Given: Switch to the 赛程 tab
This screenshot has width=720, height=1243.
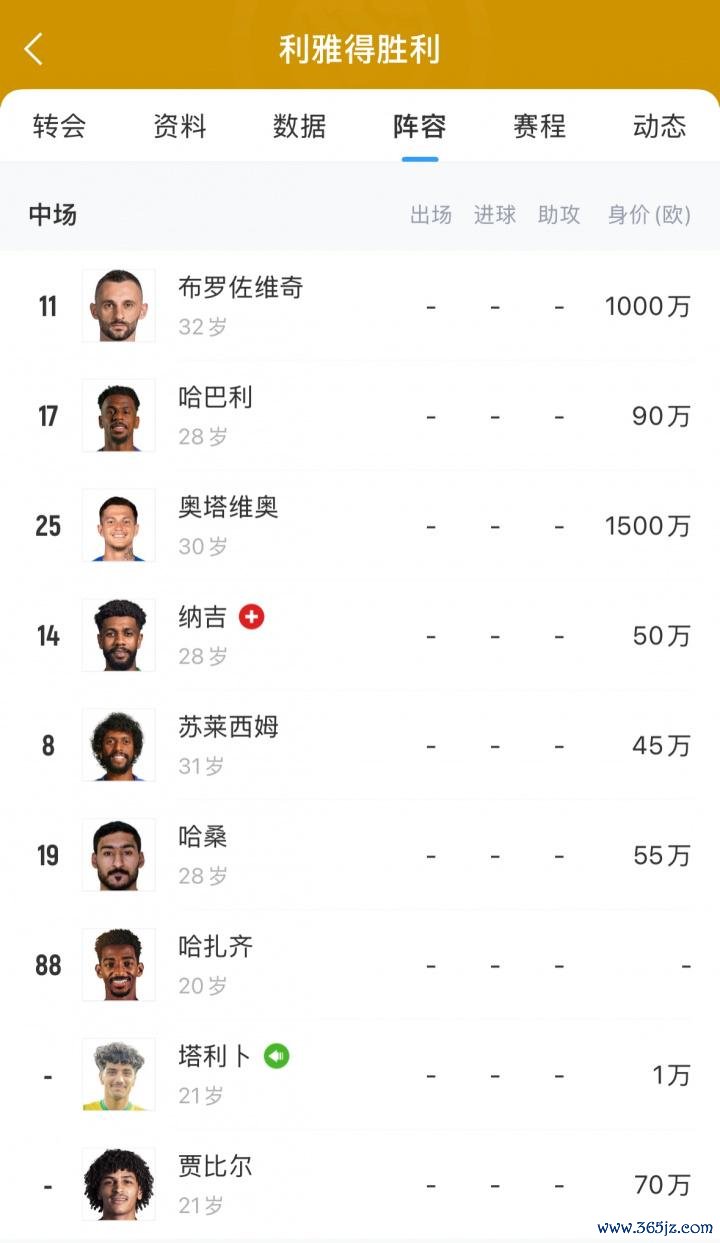Looking at the screenshot, I should coord(540,126).
